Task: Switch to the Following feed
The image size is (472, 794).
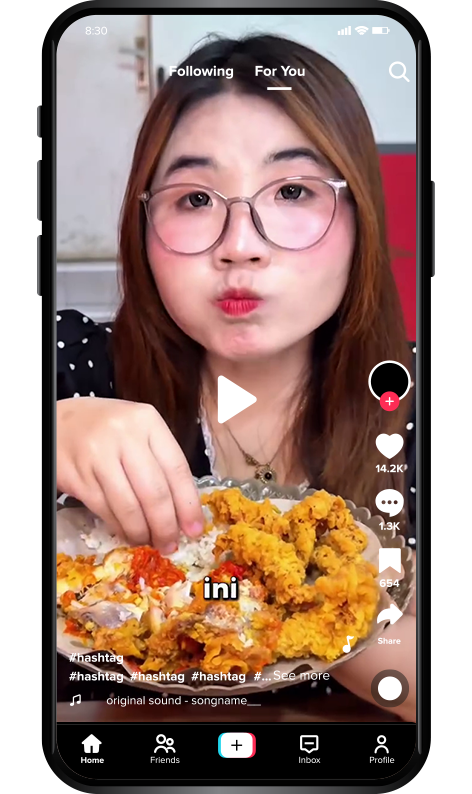Action: [x=201, y=71]
